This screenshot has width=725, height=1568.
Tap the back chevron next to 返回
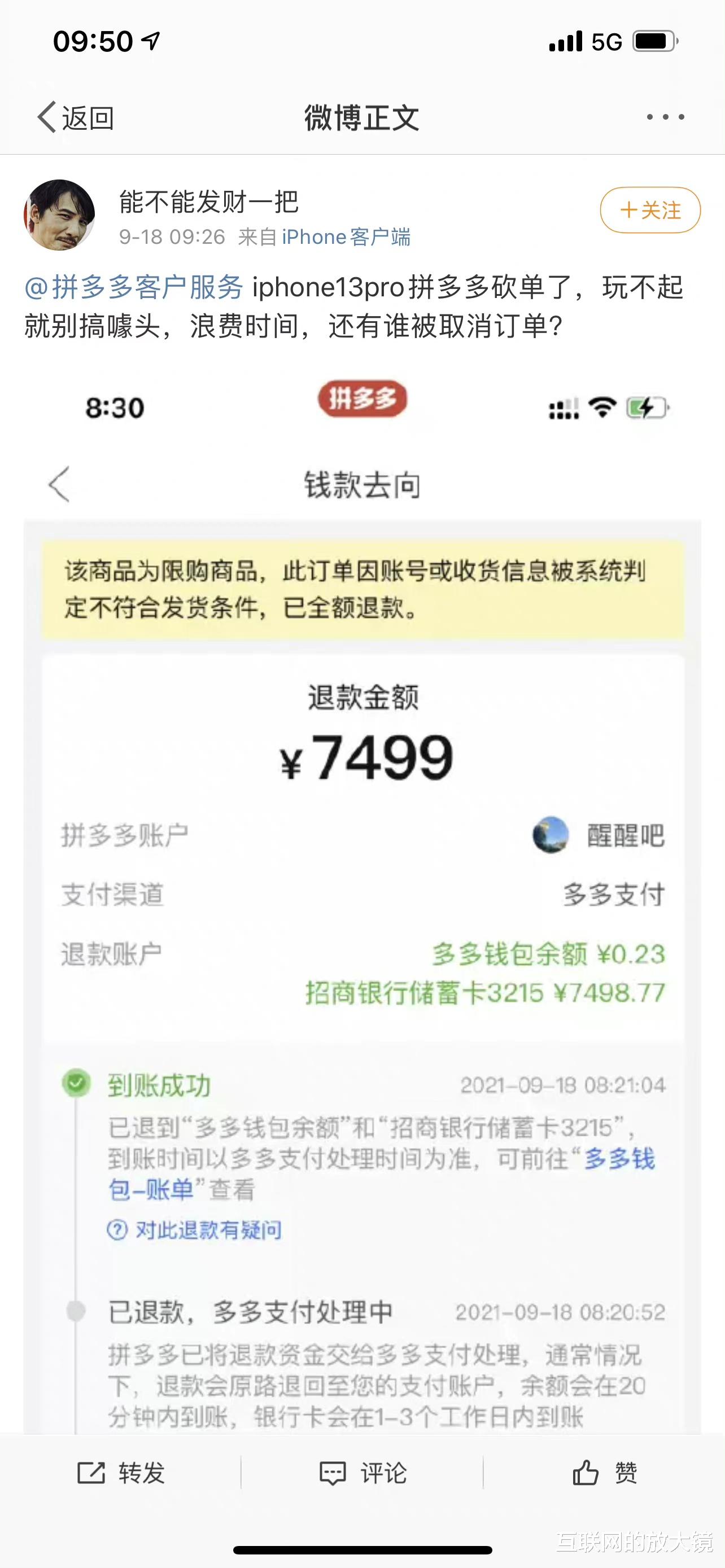click(47, 117)
